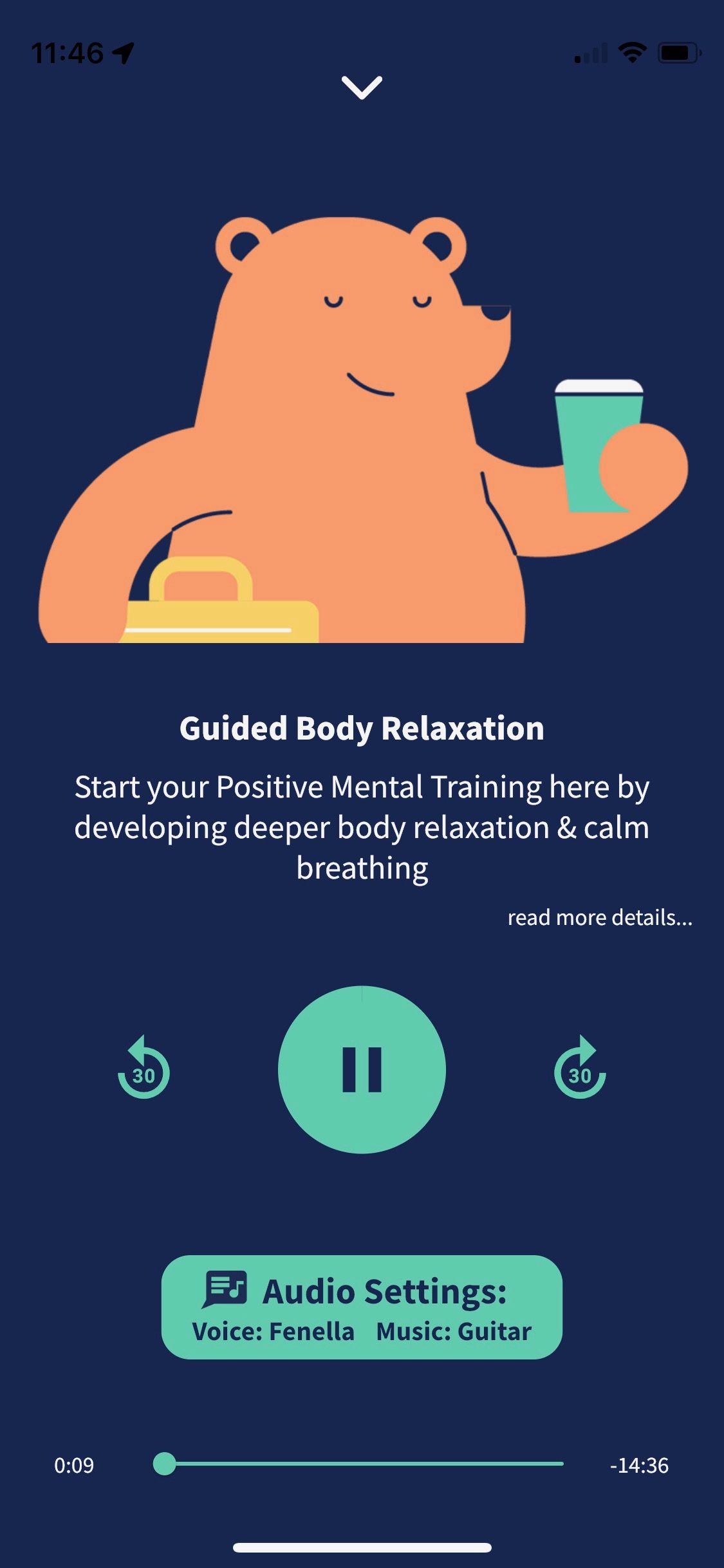Open the Audio Settings button
This screenshot has height=1568, width=724.
coord(362,1307)
